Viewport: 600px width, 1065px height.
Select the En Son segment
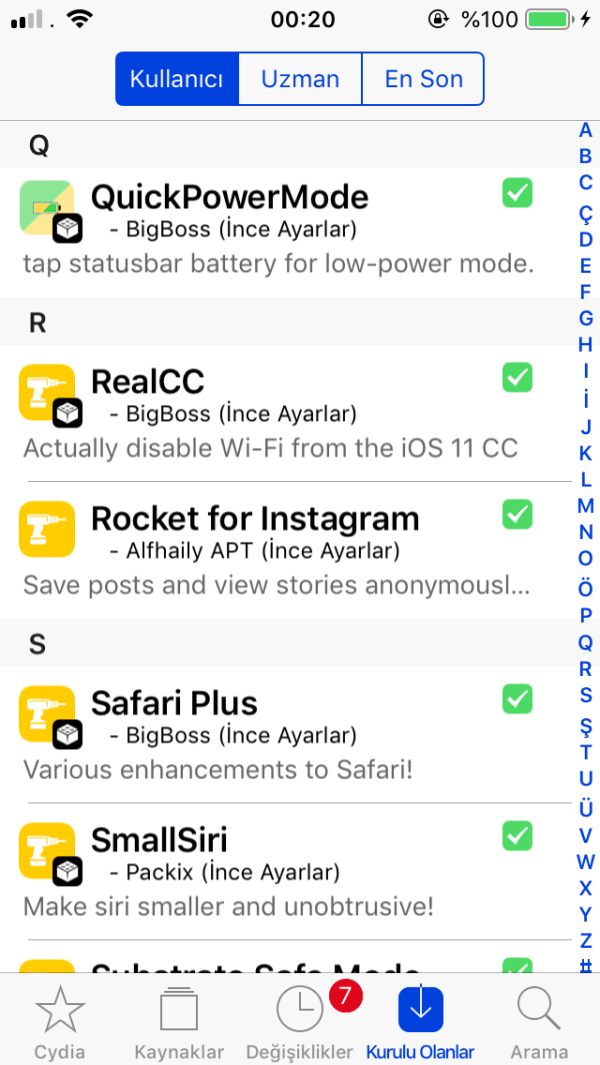(x=423, y=79)
